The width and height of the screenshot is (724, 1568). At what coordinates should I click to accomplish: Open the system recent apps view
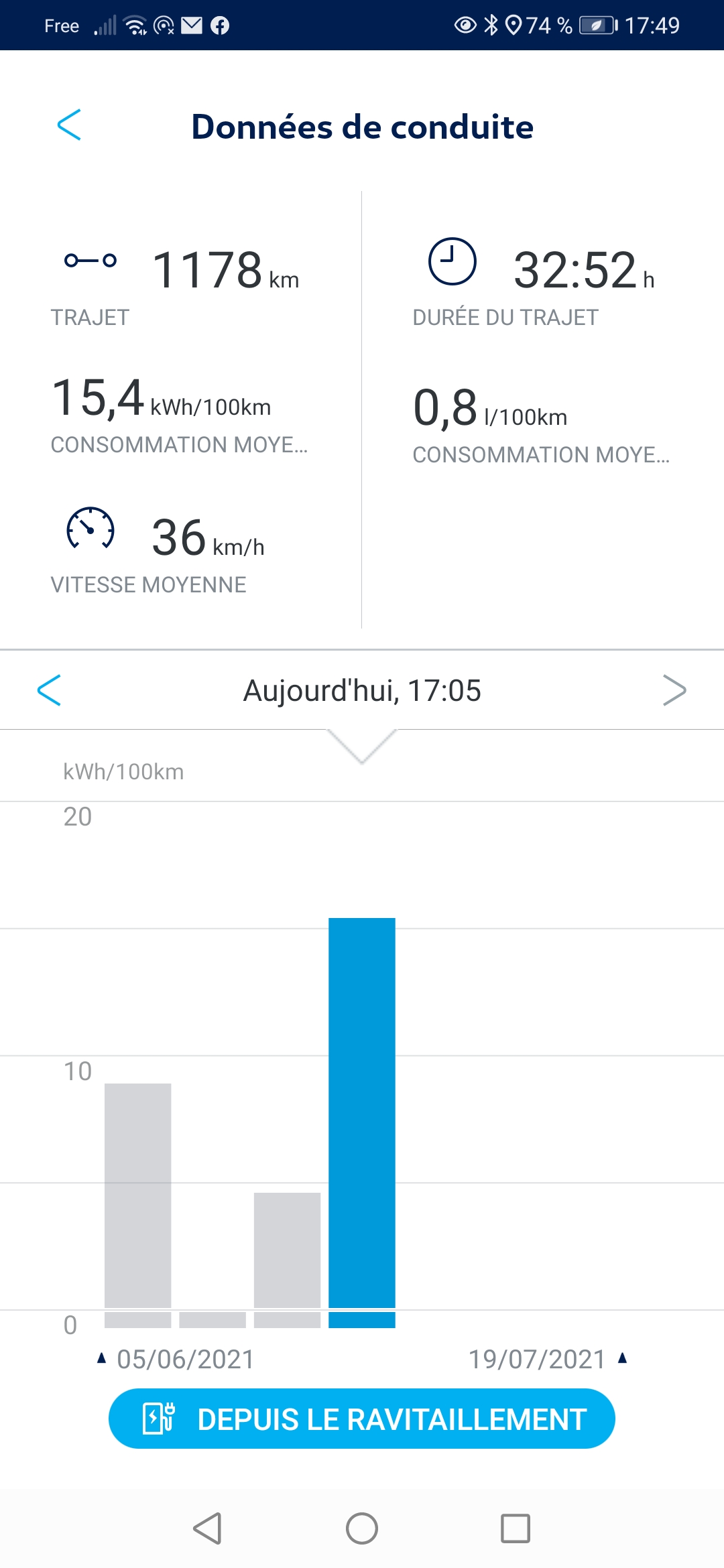pyautogui.click(x=516, y=1528)
